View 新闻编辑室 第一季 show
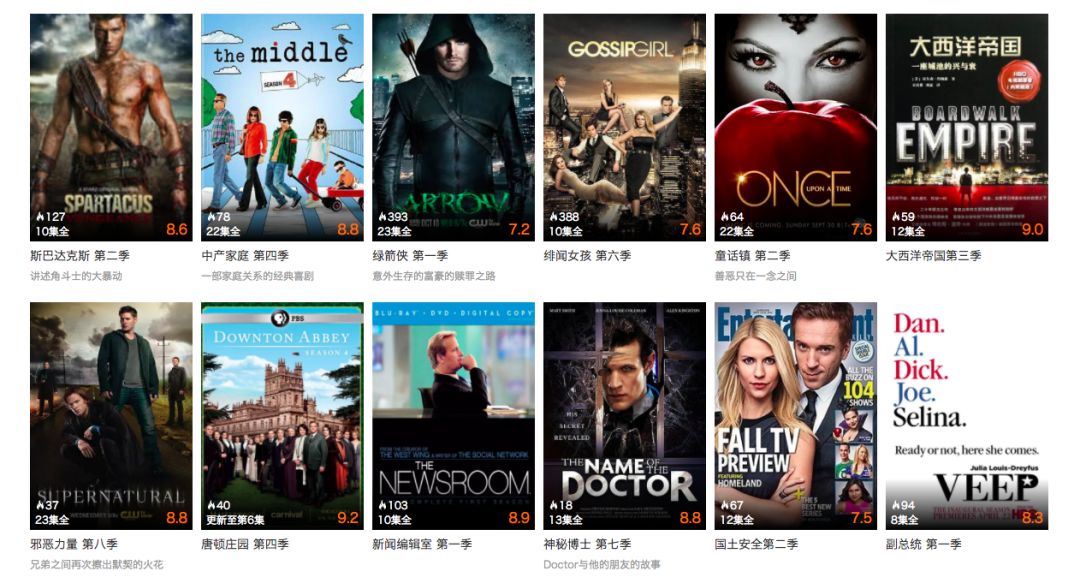The width and height of the screenshot is (1080, 583). (x=453, y=415)
